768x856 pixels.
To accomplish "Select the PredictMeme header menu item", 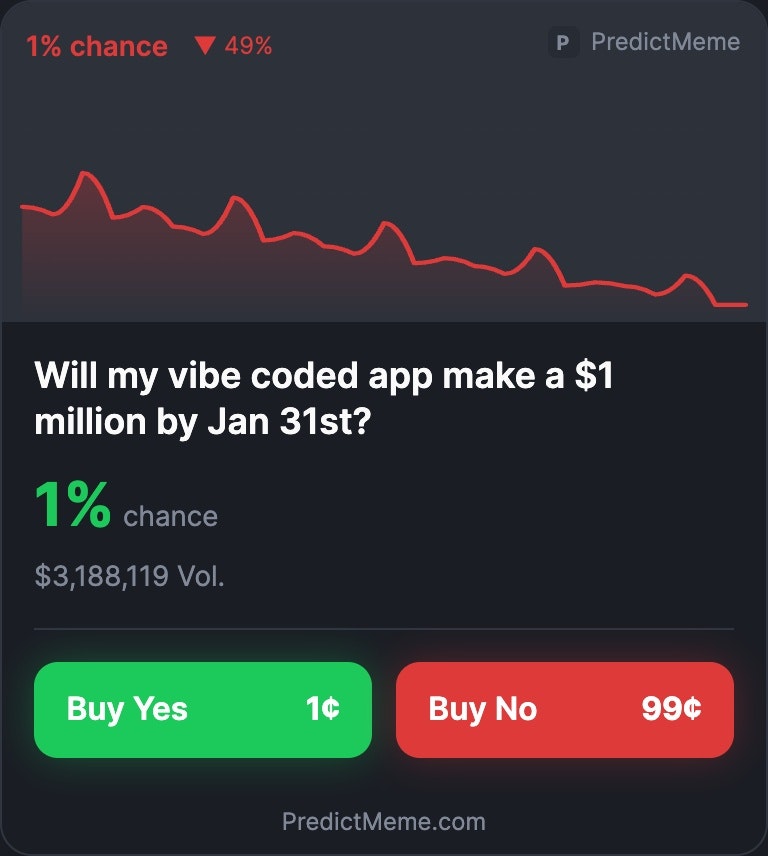I will pyautogui.click(x=665, y=42).
